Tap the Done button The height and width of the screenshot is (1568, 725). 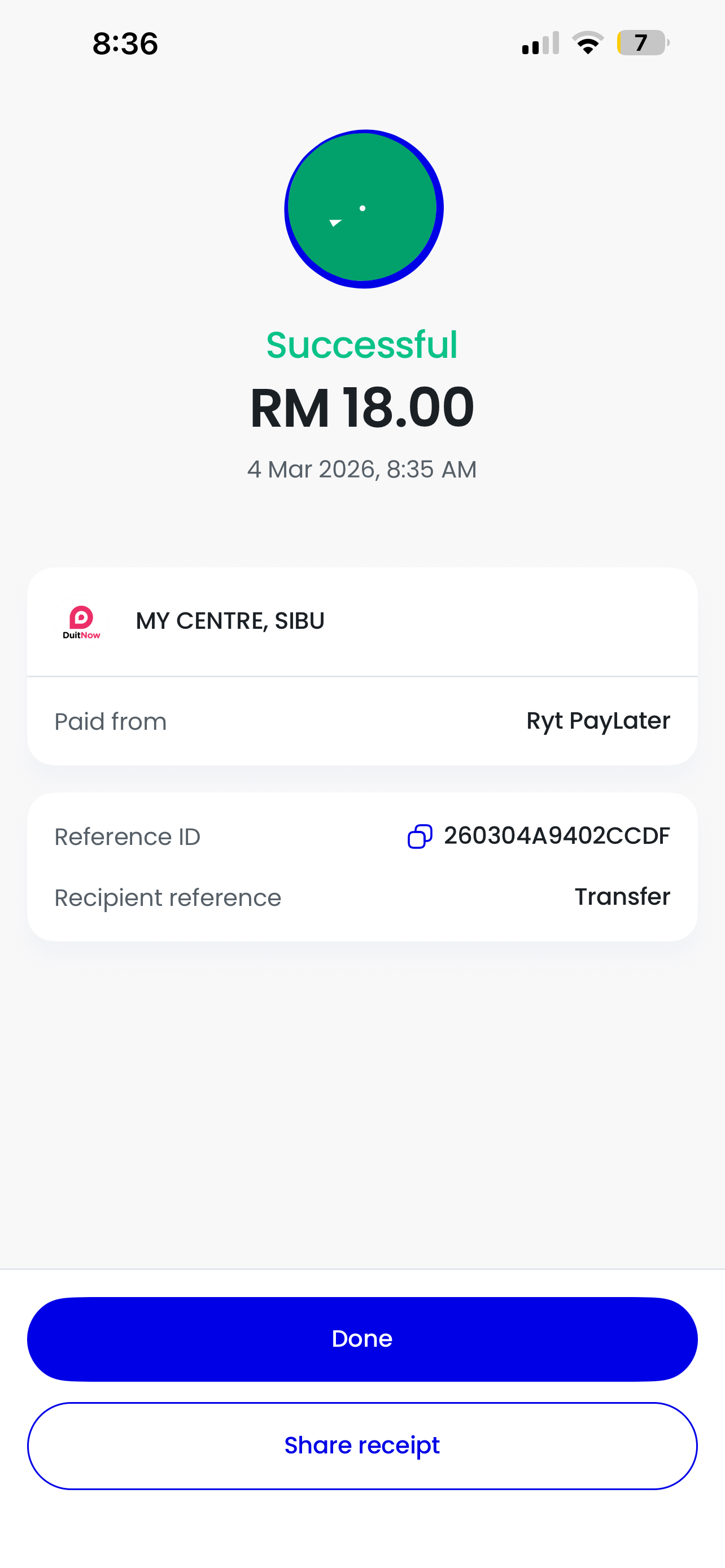362,1338
